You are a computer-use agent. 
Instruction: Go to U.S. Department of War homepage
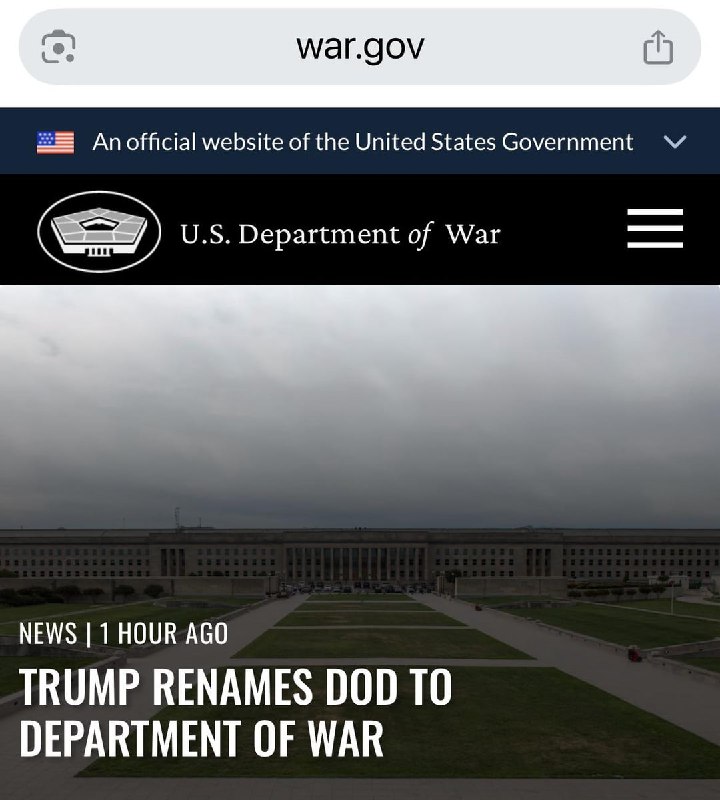[270, 233]
